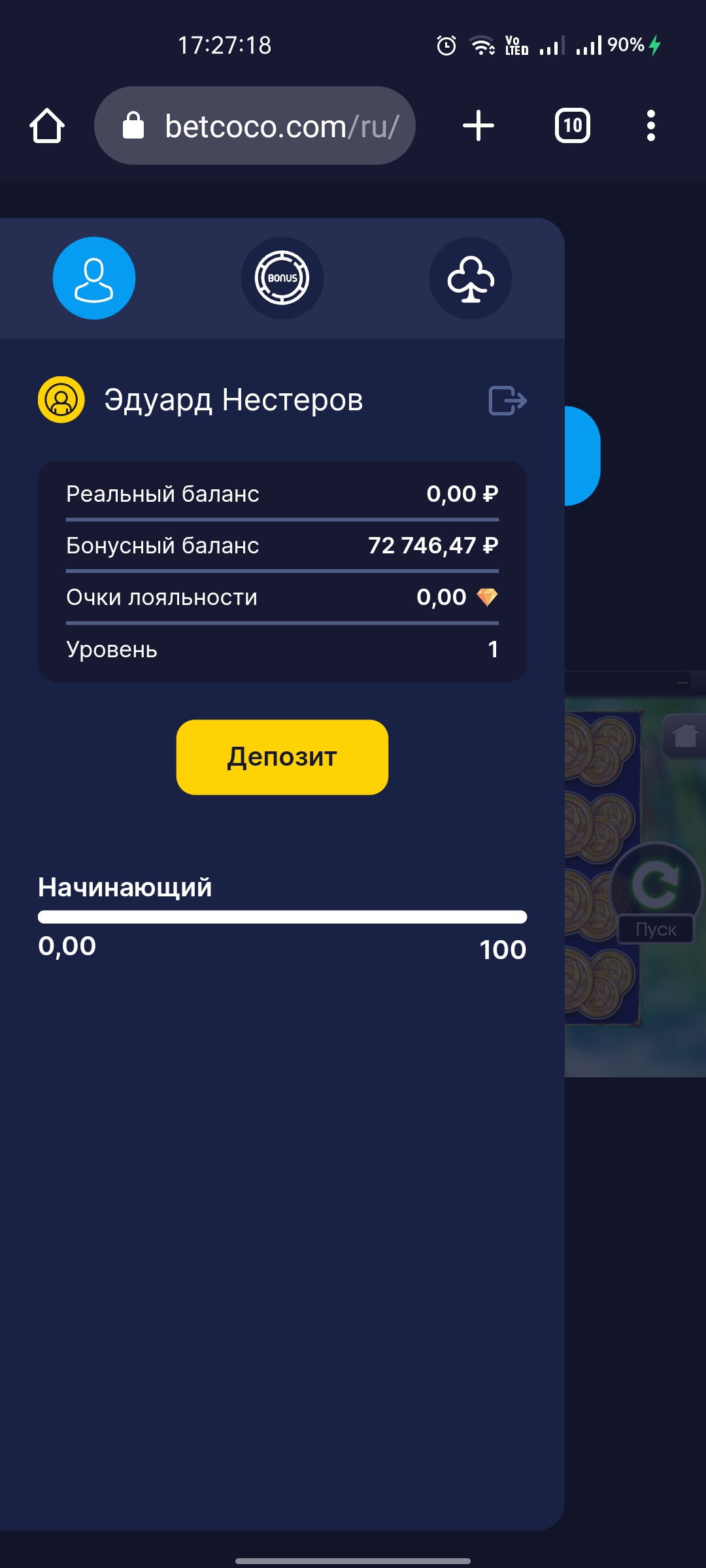Tap the yellow Депозит button

(x=282, y=757)
